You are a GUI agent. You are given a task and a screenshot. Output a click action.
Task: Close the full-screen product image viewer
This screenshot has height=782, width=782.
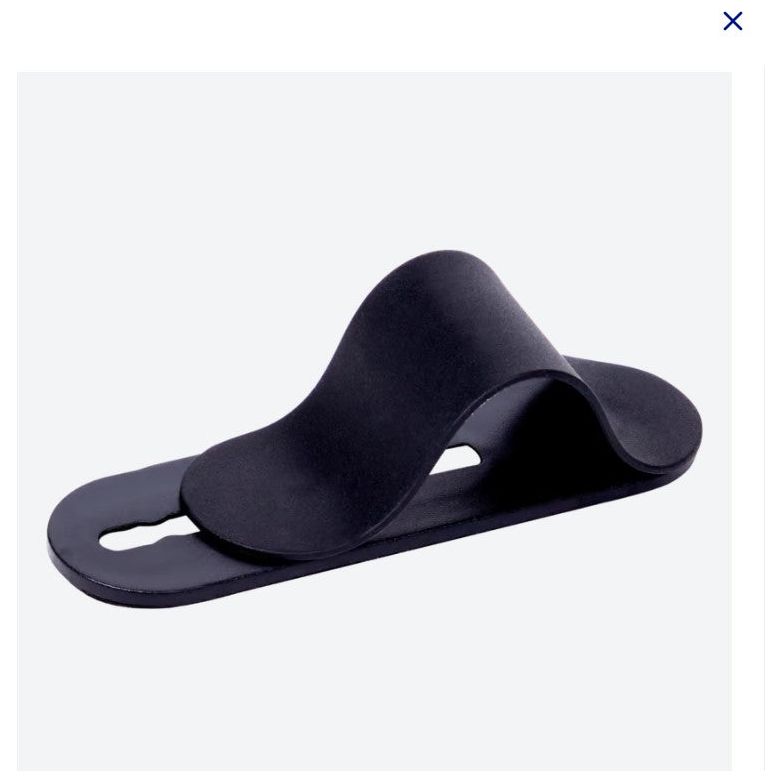click(732, 21)
